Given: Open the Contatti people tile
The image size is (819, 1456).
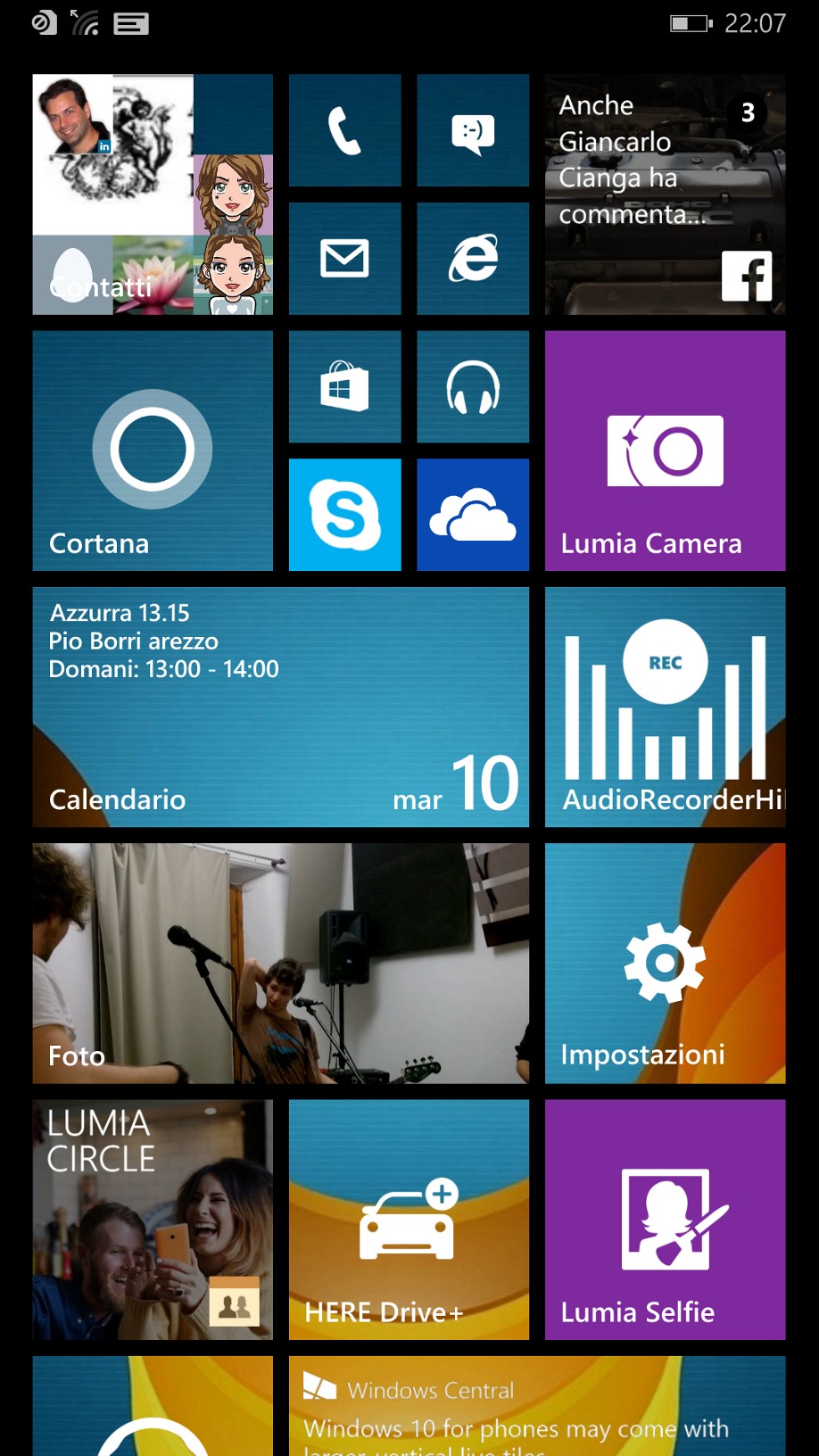Looking at the screenshot, I should [153, 194].
